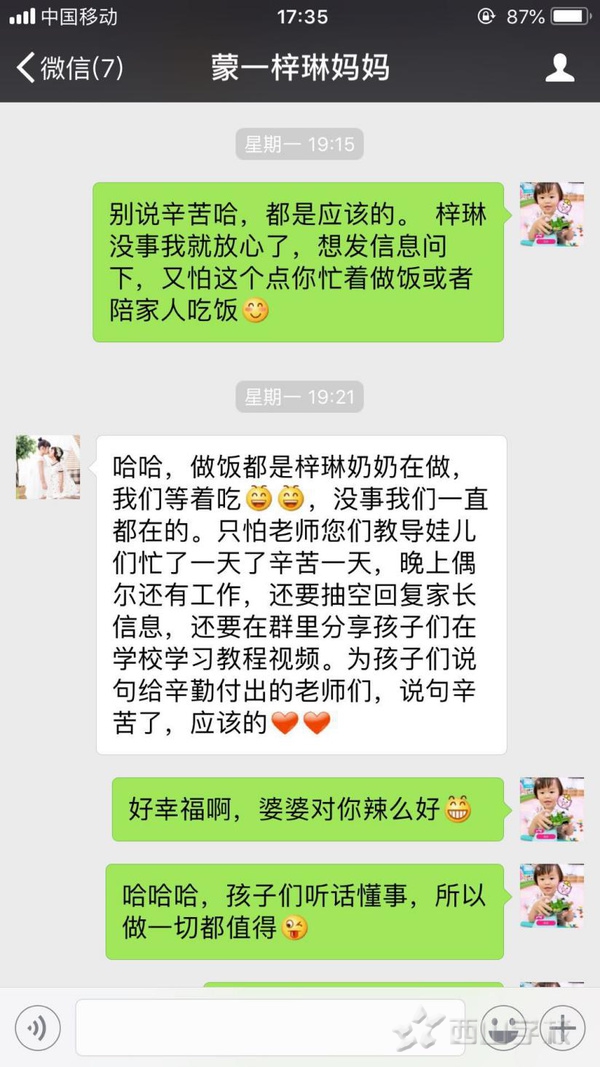Go back to the WeChat chat list
The width and height of the screenshot is (600, 1067).
click(x=68, y=68)
